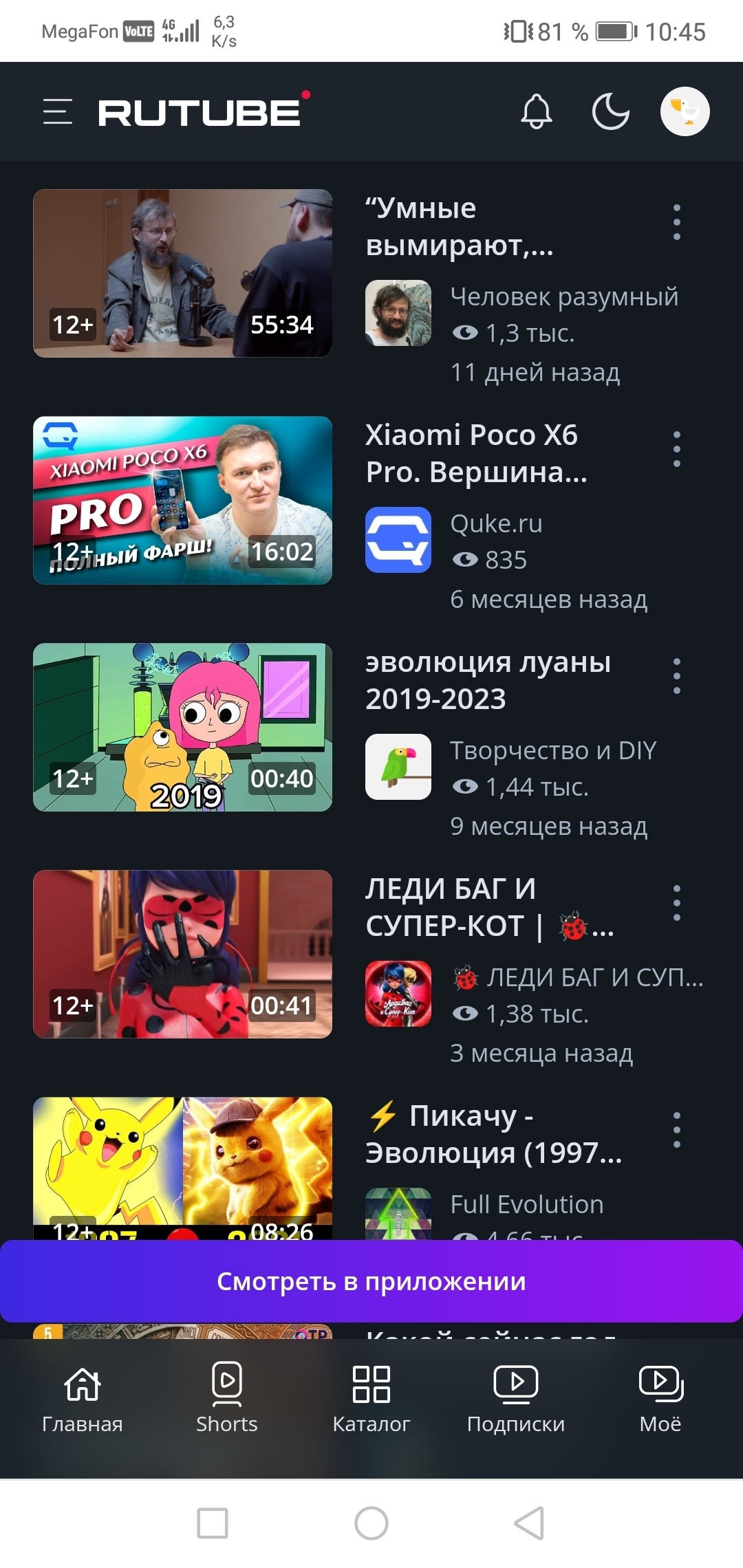Open the Моё tab
The image size is (743, 1568).
[x=660, y=1397]
